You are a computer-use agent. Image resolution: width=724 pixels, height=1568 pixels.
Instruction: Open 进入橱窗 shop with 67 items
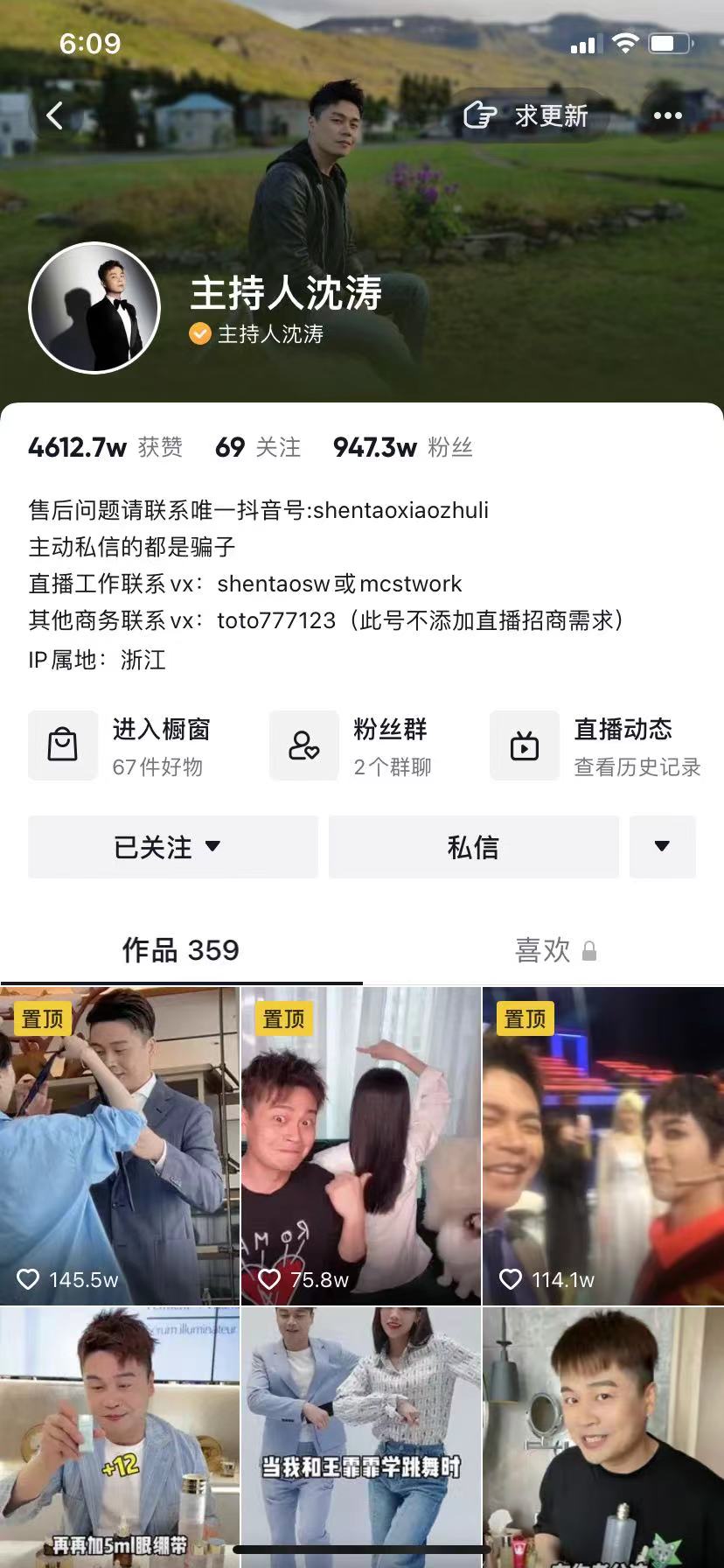coord(122,746)
